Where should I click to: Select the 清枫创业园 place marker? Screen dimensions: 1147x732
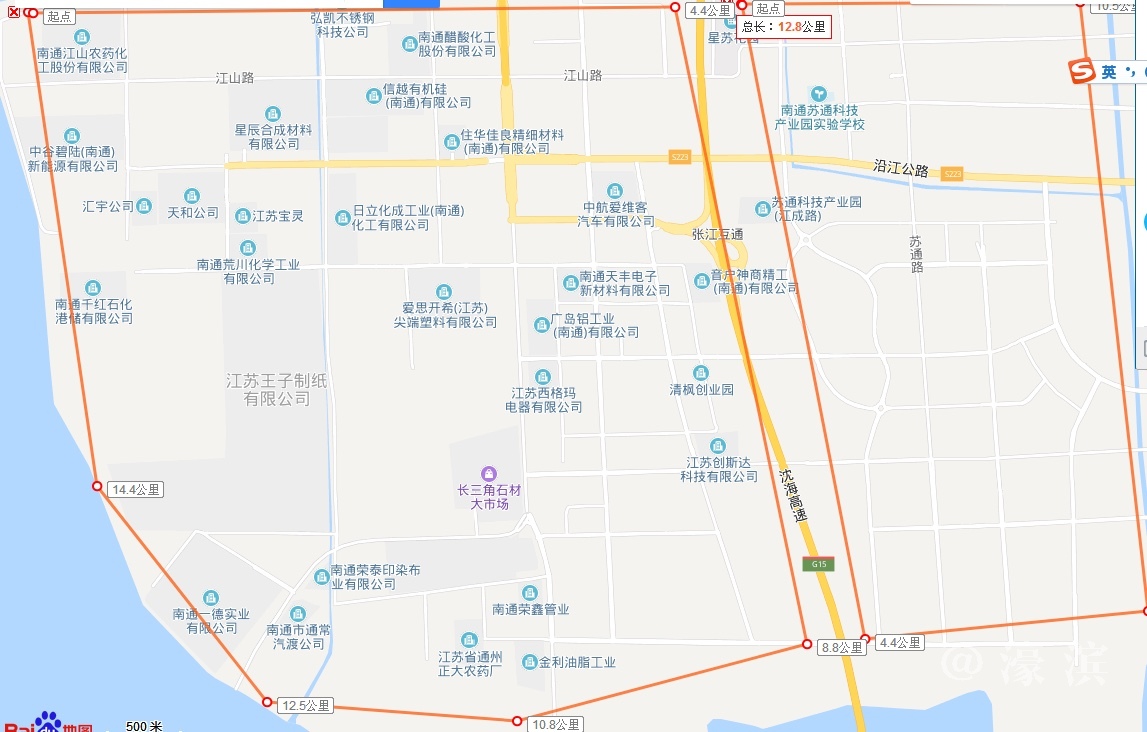click(x=700, y=373)
